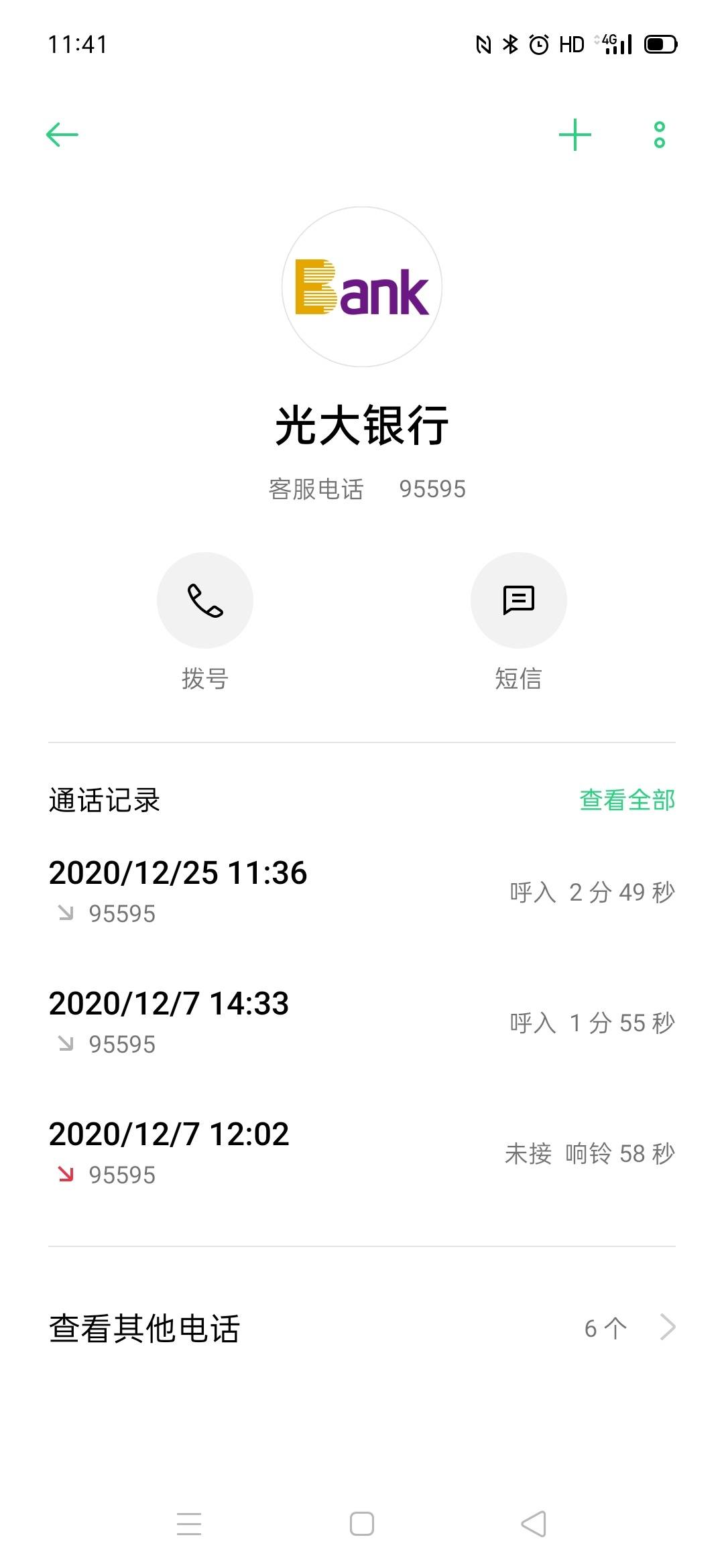
Task: Open the 2020/12/25 11:36 call record
Action: [362, 893]
